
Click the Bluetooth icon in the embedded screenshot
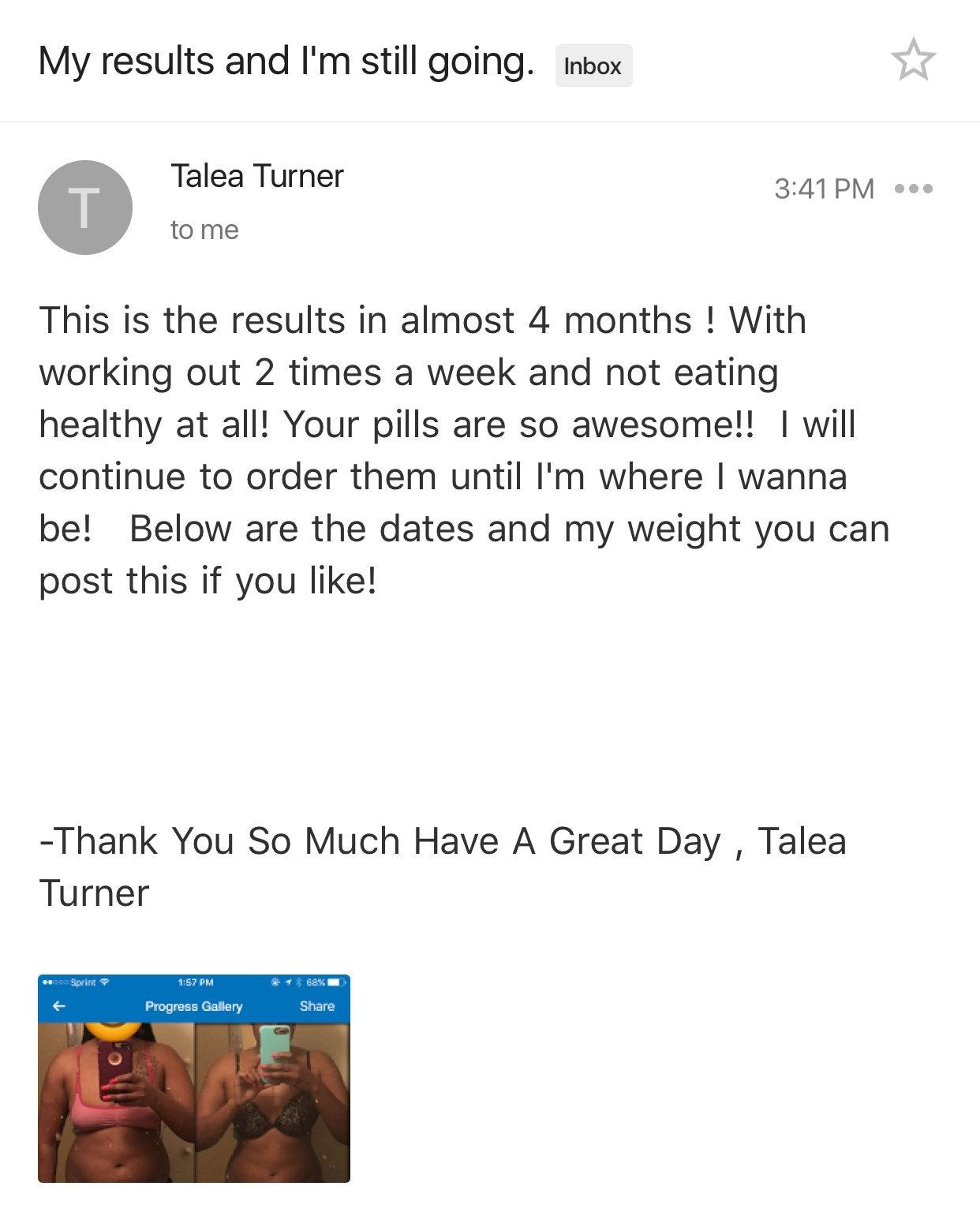pyautogui.click(x=297, y=983)
